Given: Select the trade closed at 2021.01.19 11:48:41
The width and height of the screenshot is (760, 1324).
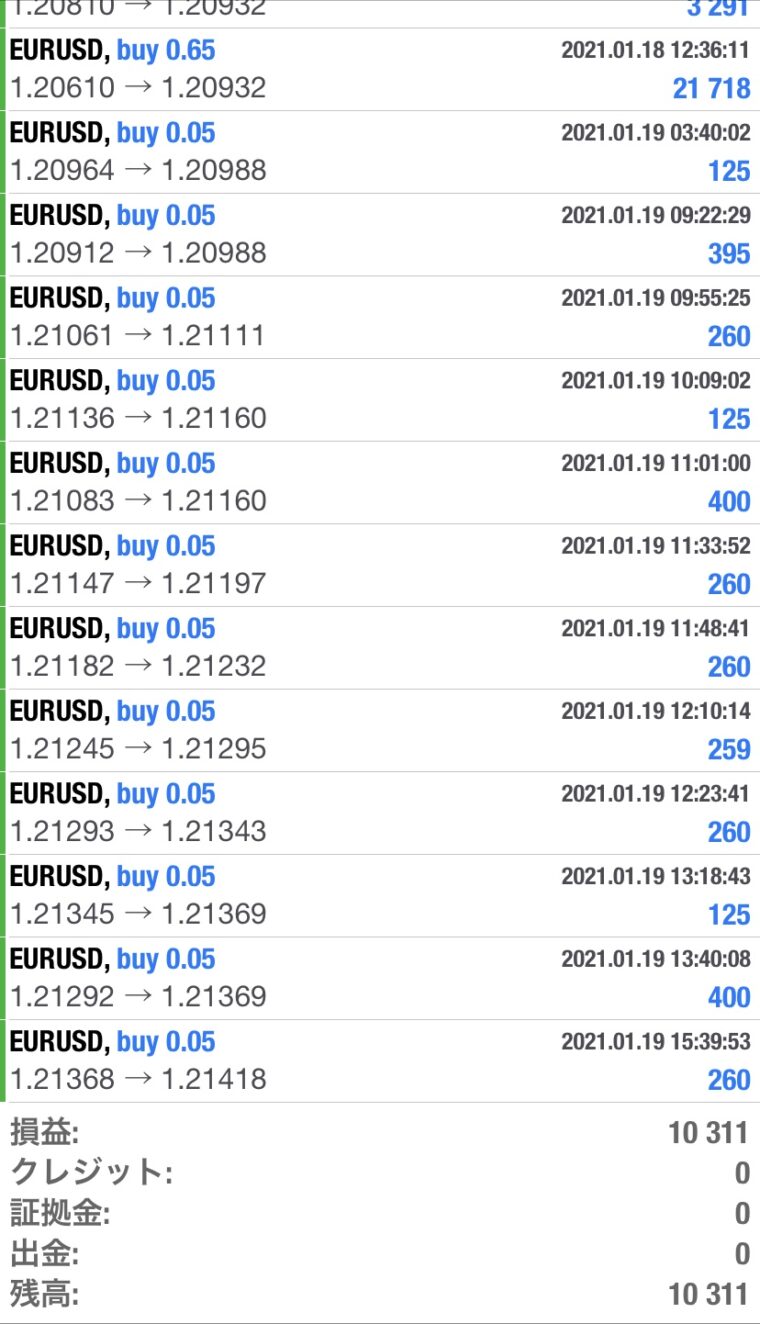Looking at the screenshot, I should 380,647.
